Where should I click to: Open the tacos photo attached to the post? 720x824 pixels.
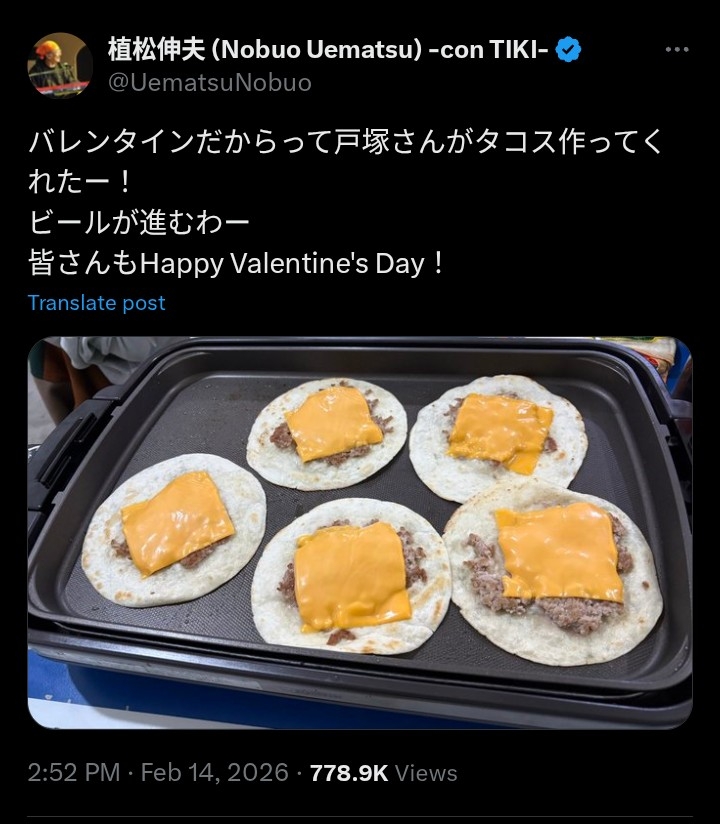pyautogui.click(x=360, y=533)
